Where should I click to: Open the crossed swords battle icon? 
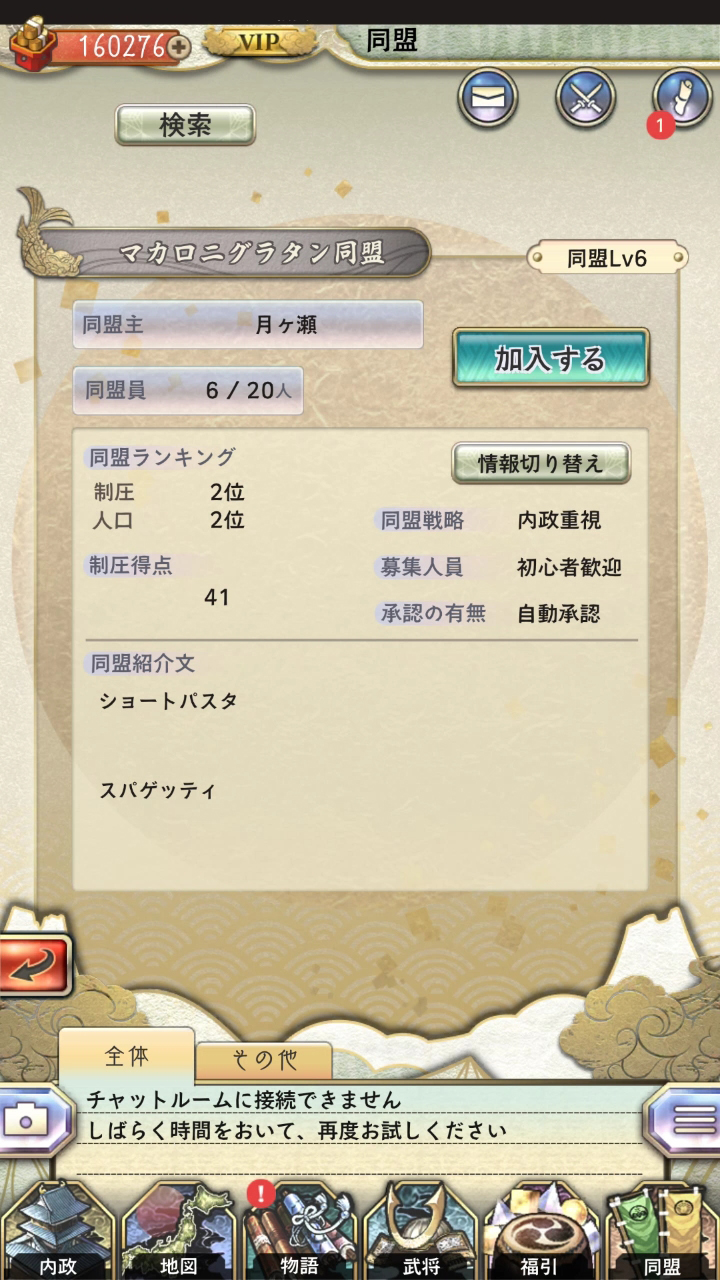pyautogui.click(x=585, y=98)
